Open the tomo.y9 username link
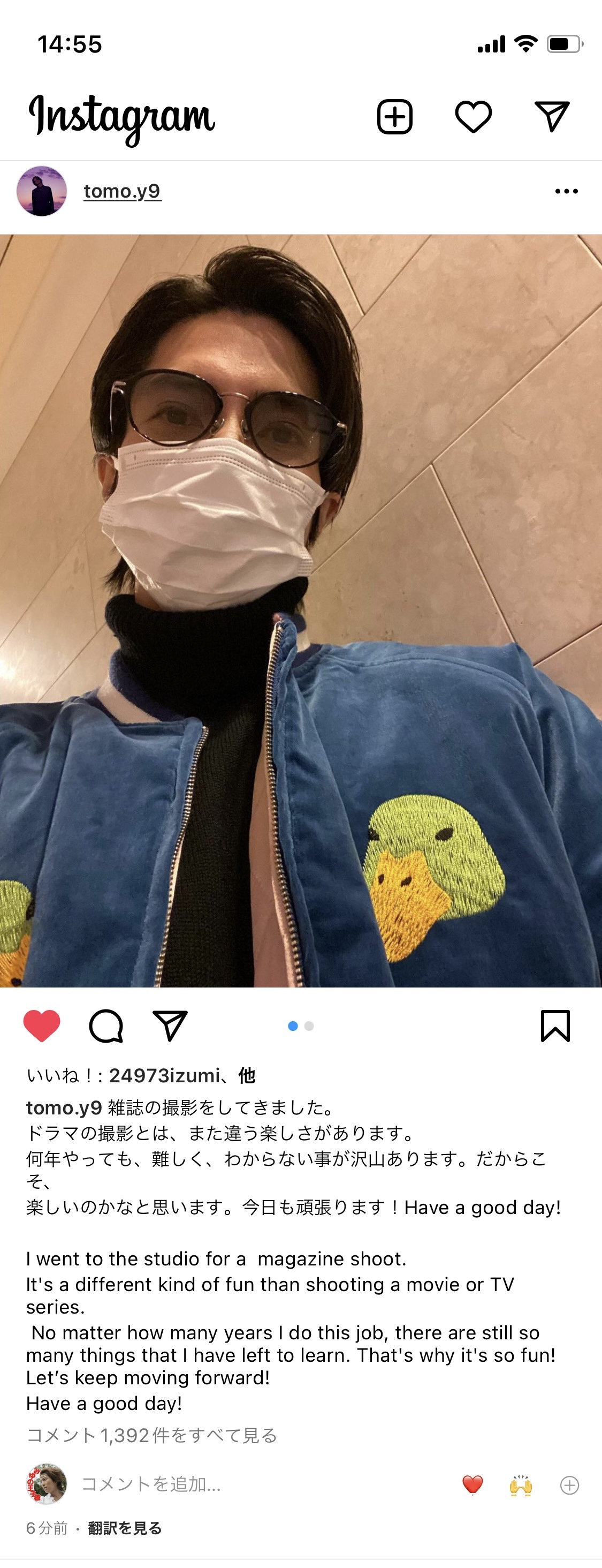The image size is (602, 1568). coord(122,191)
